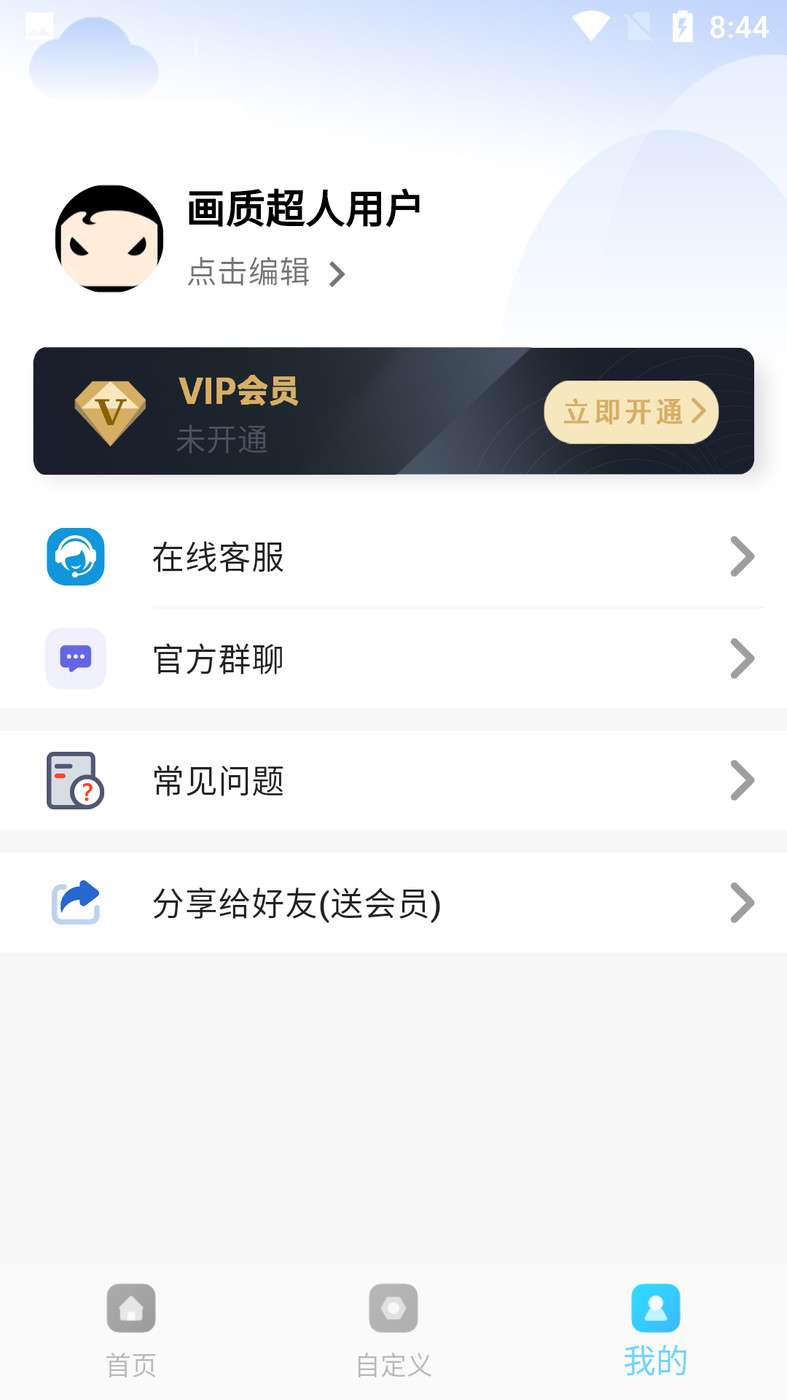Click the 点击编辑 profile edit link
This screenshot has height=1400, width=787.
pyautogui.click(x=248, y=273)
